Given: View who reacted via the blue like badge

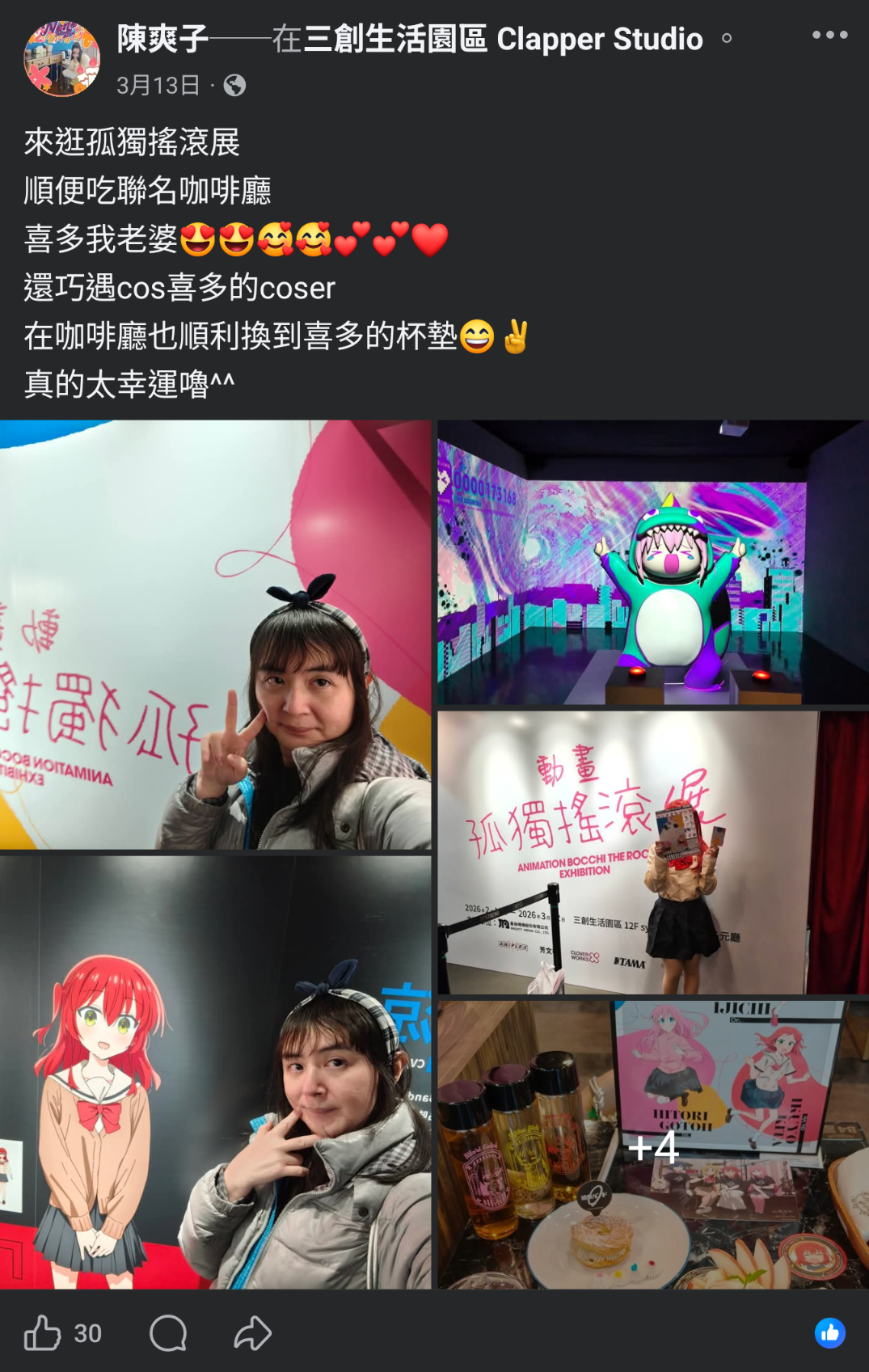Looking at the screenshot, I should click(x=829, y=1333).
